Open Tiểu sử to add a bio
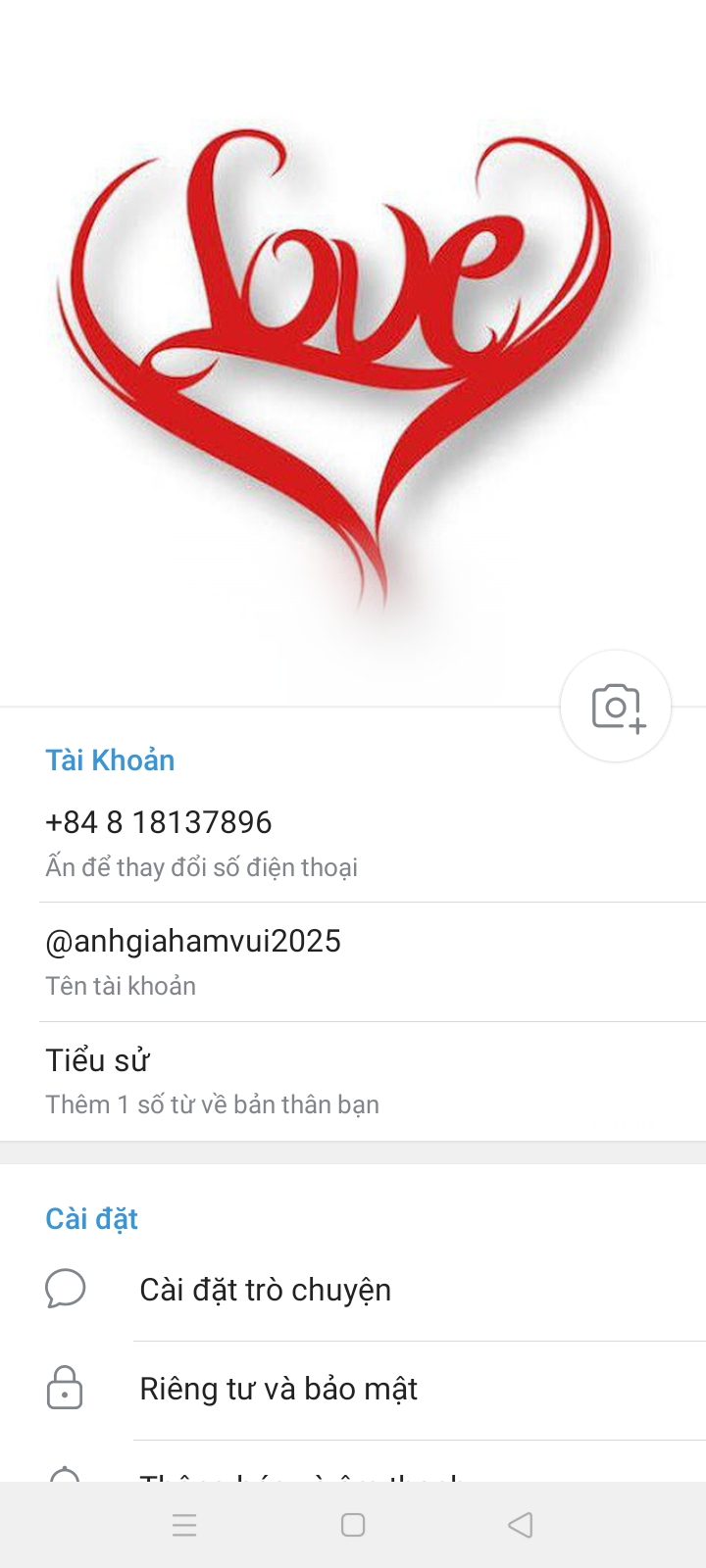Image resolution: width=706 pixels, height=1568 pixels. (353, 1081)
